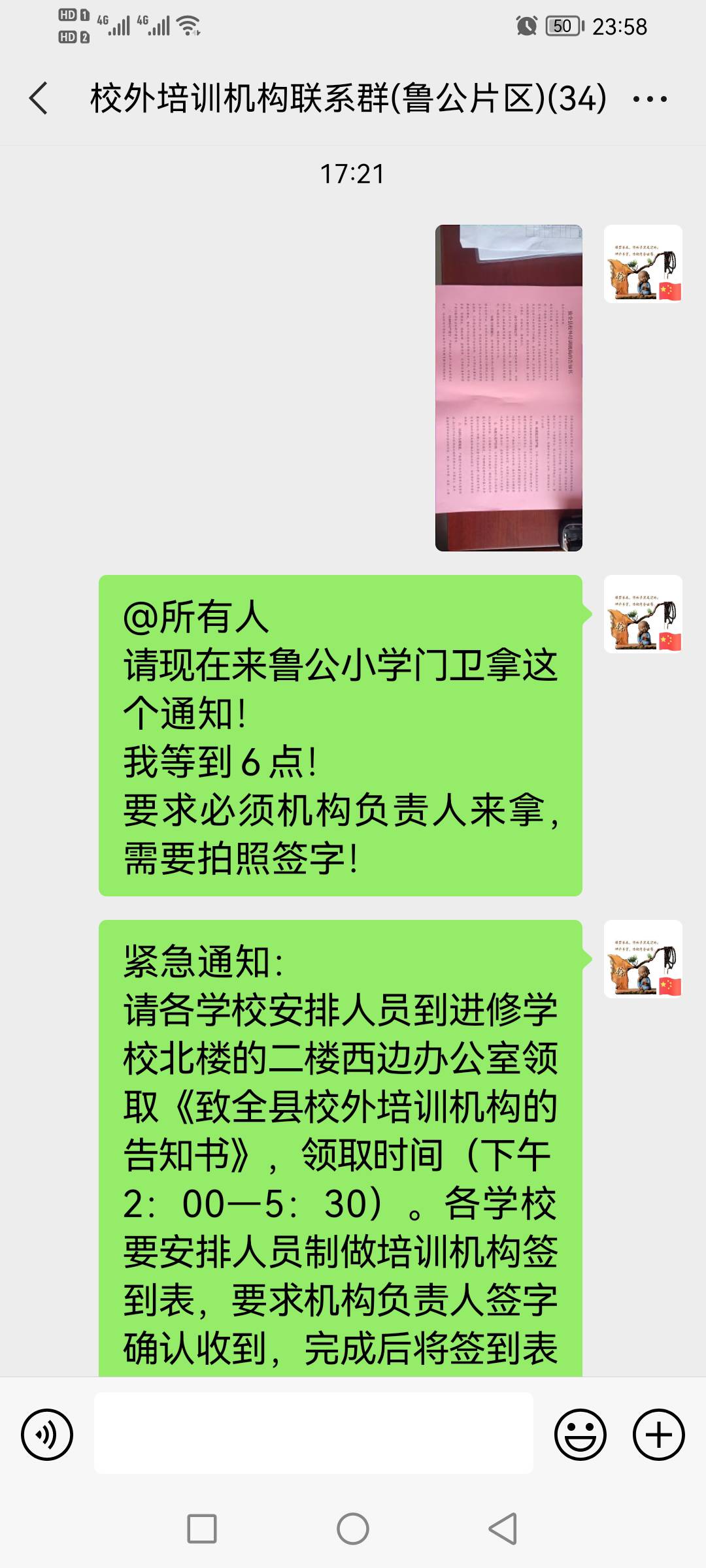Image resolution: width=706 pixels, height=1568 pixels.
Task: Tap the back arrow to exit the chat
Action: [x=39, y=97]
